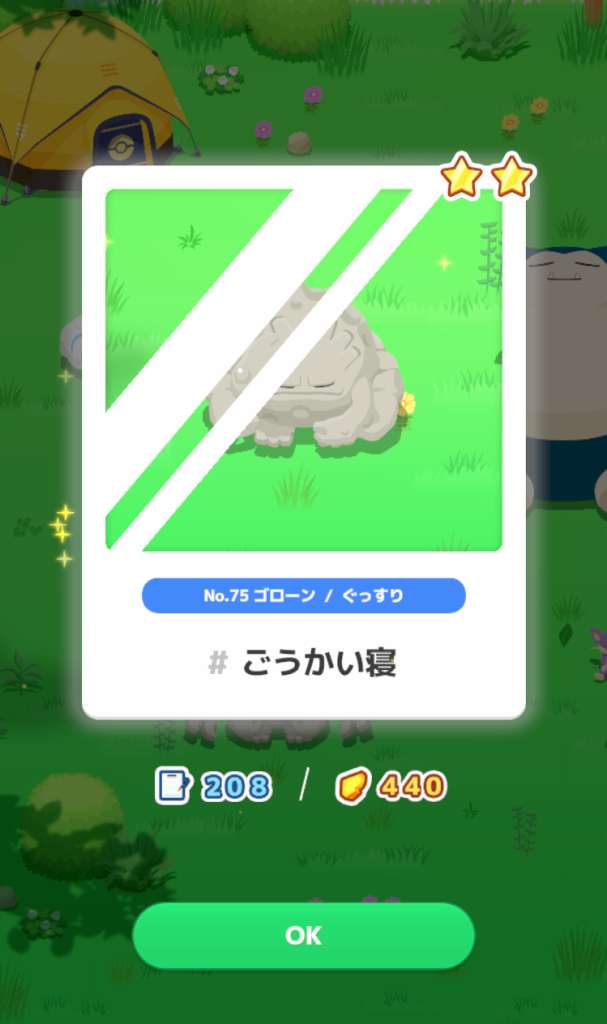Confirm with the green OK button
The height and width of the screenshot is (1024, 607).
(x=303, y=935)
